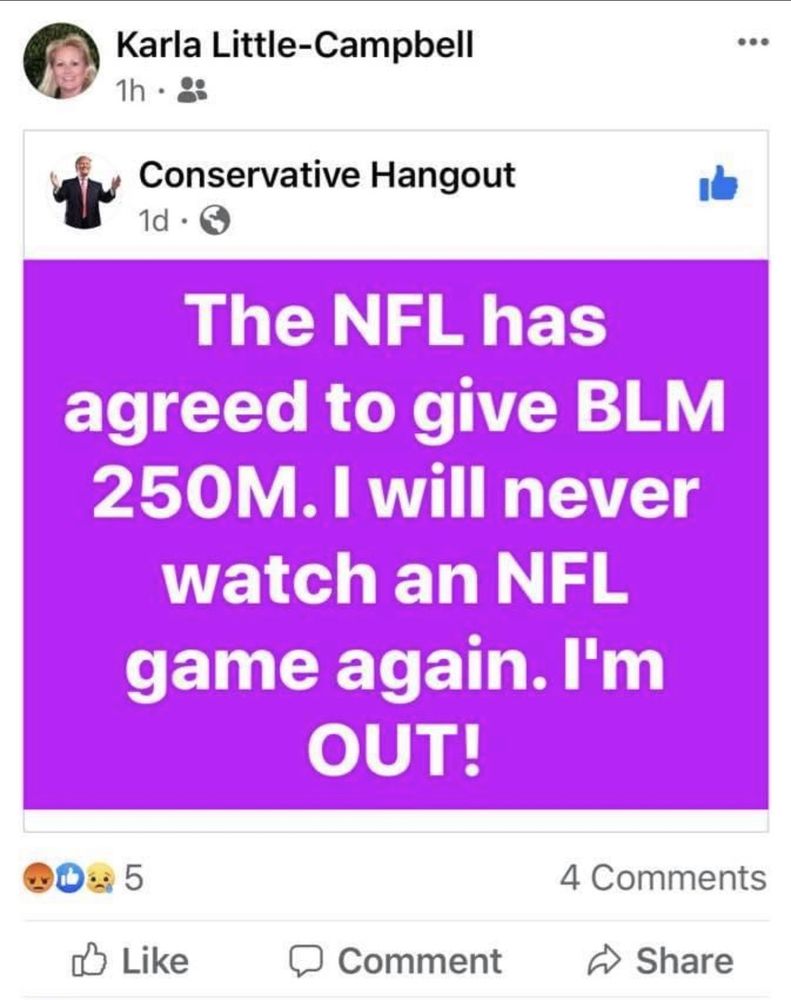Viewport: 791px width, 1000px height.
Task: Open Karla Little-Campbell's profile name
Action: click(294, 43)
